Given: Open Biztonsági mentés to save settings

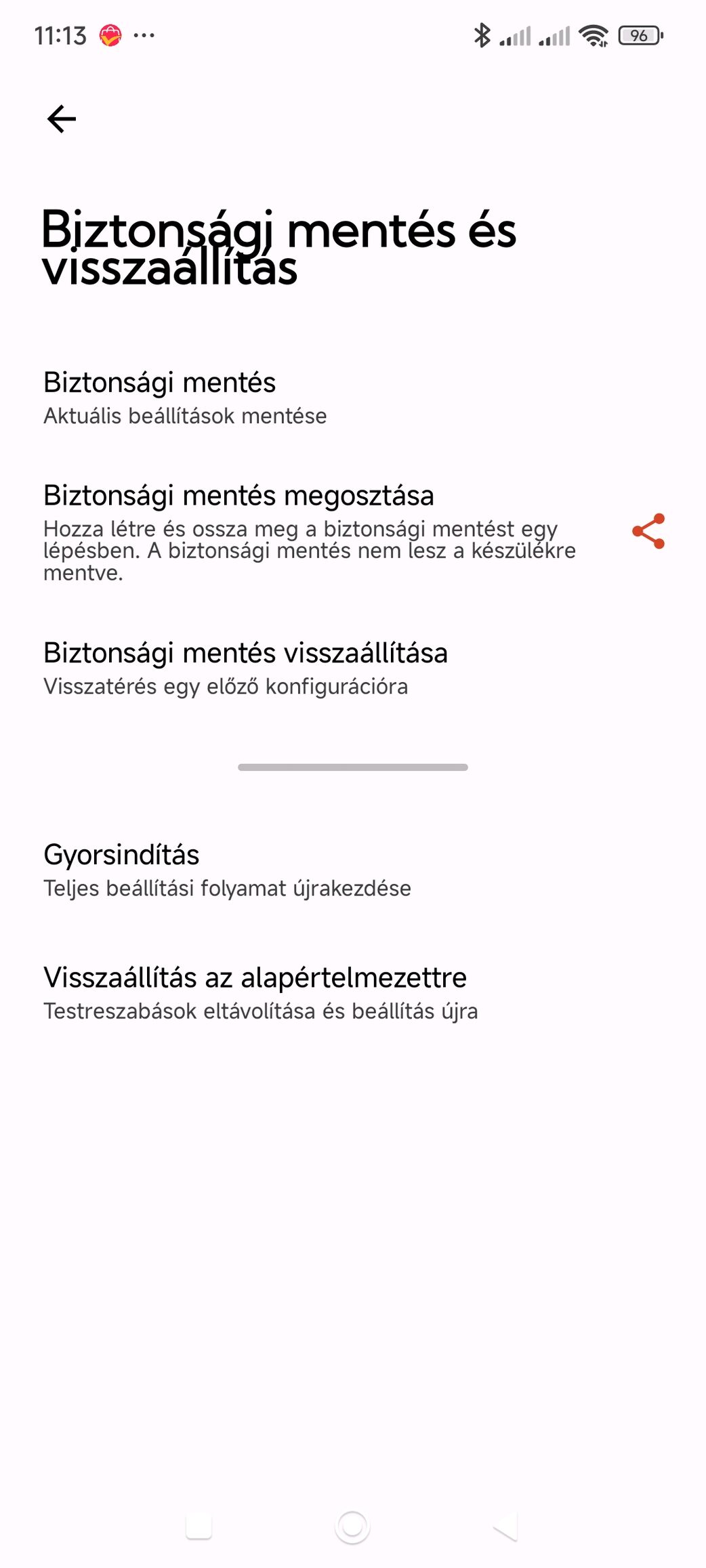Looking at the screenshot, I should 185,398.
